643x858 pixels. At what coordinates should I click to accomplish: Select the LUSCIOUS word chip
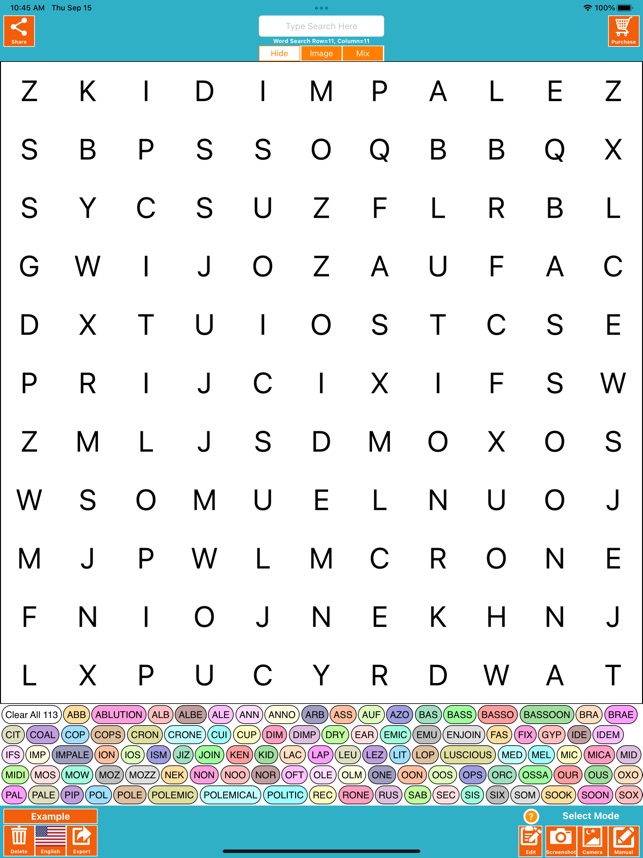[x=468, y=755]
